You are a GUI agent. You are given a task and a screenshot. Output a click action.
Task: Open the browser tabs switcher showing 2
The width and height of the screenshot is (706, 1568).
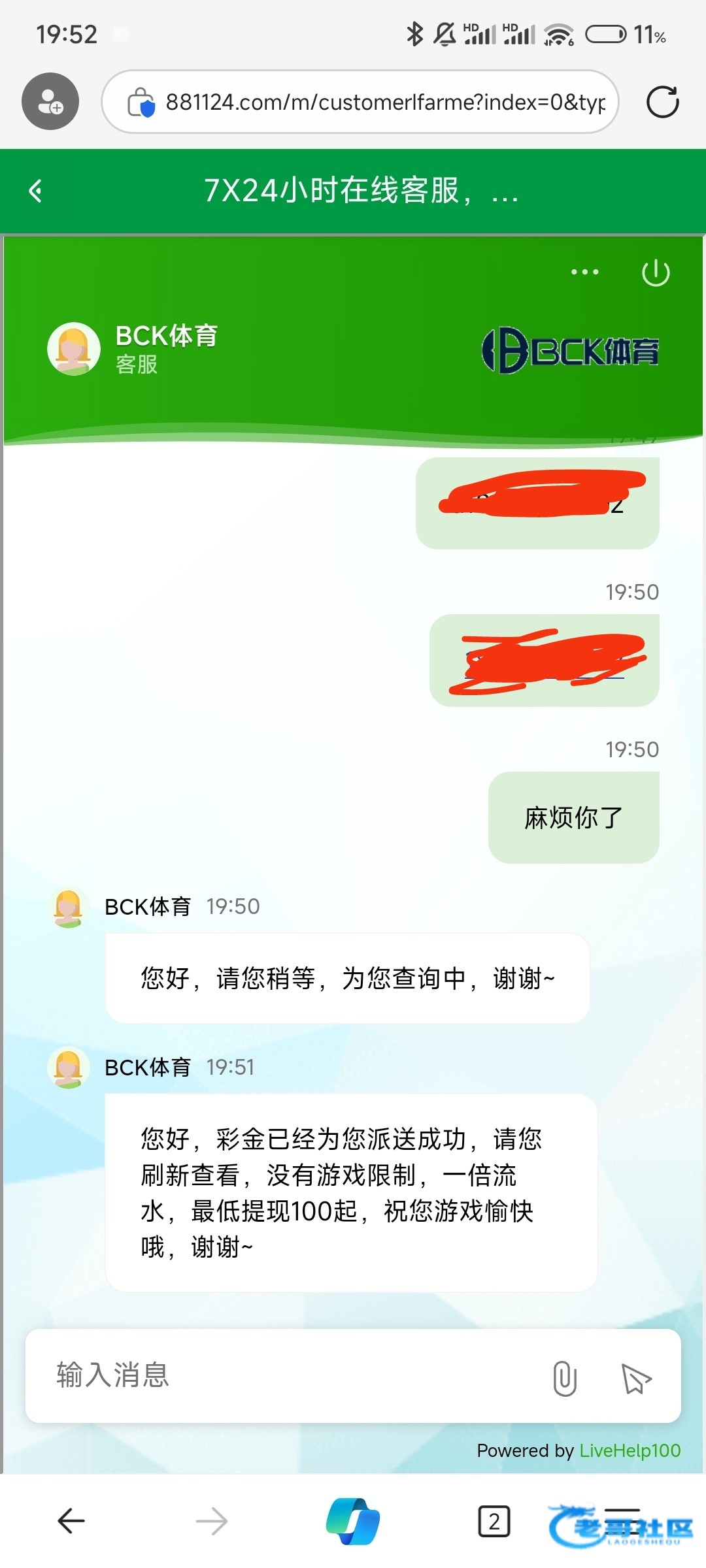[x=494, y=1521]
